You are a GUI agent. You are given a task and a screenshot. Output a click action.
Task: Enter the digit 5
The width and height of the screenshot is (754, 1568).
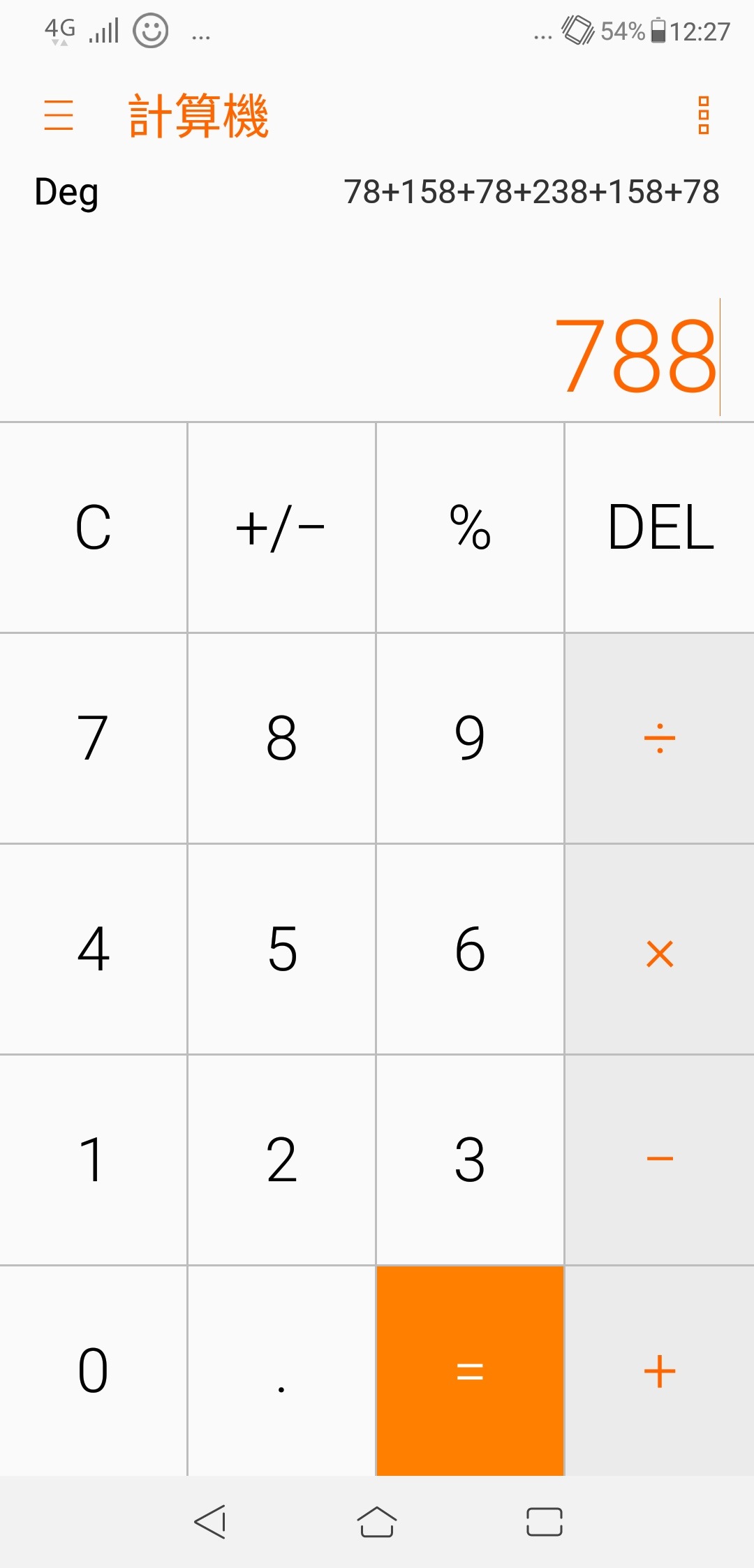pyautogui.click(x=281, y=949)
